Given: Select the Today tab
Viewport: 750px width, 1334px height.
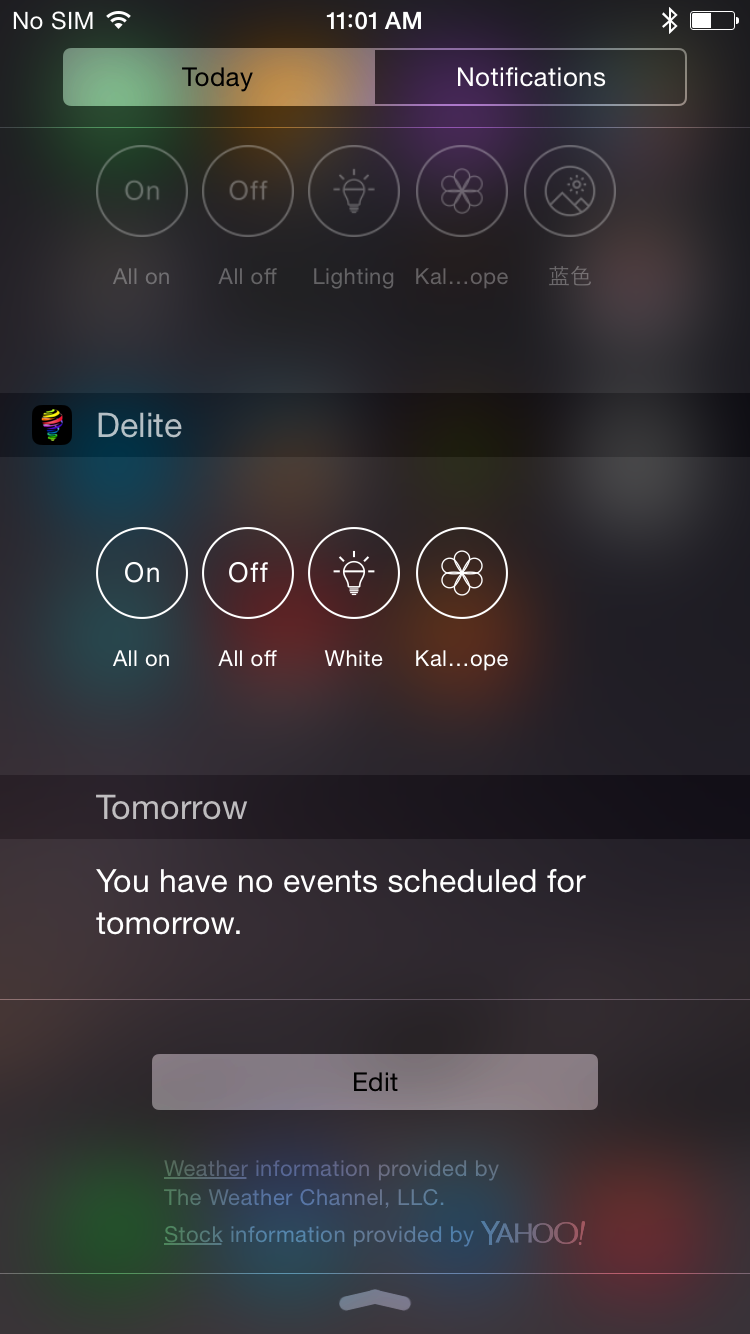Looking at the screenshot, I should (x=218, y=77).
